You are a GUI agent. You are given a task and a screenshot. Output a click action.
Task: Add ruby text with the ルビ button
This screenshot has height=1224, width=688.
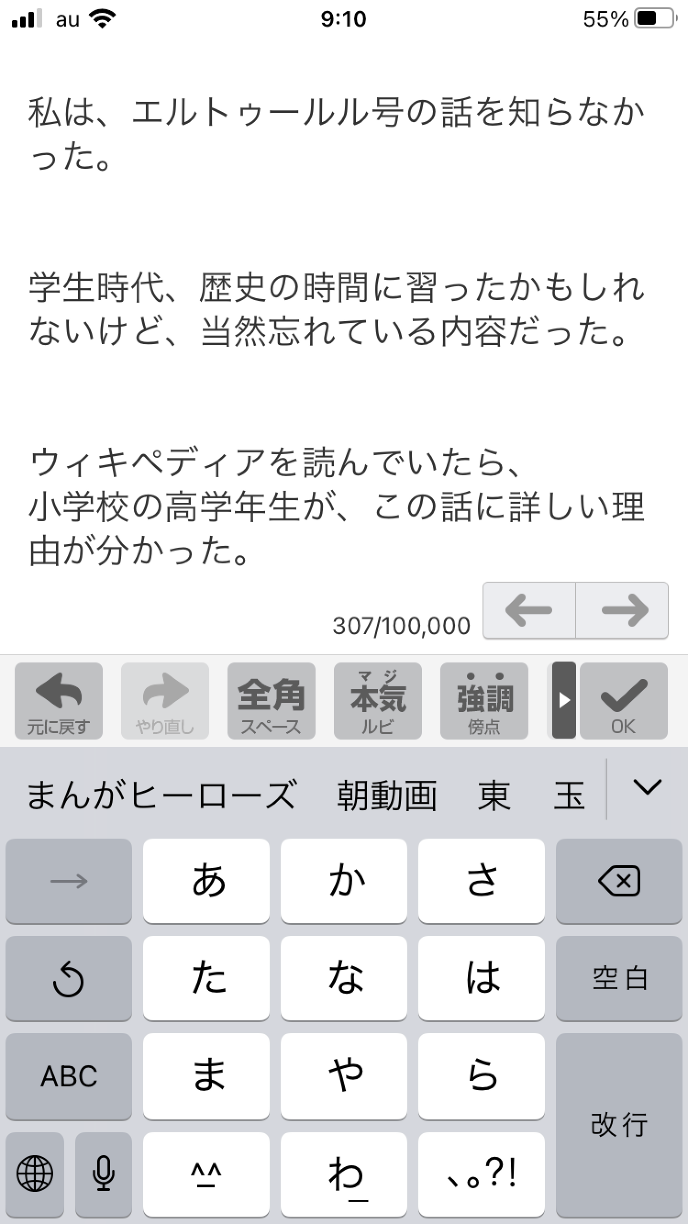click(x=377, y=701)
